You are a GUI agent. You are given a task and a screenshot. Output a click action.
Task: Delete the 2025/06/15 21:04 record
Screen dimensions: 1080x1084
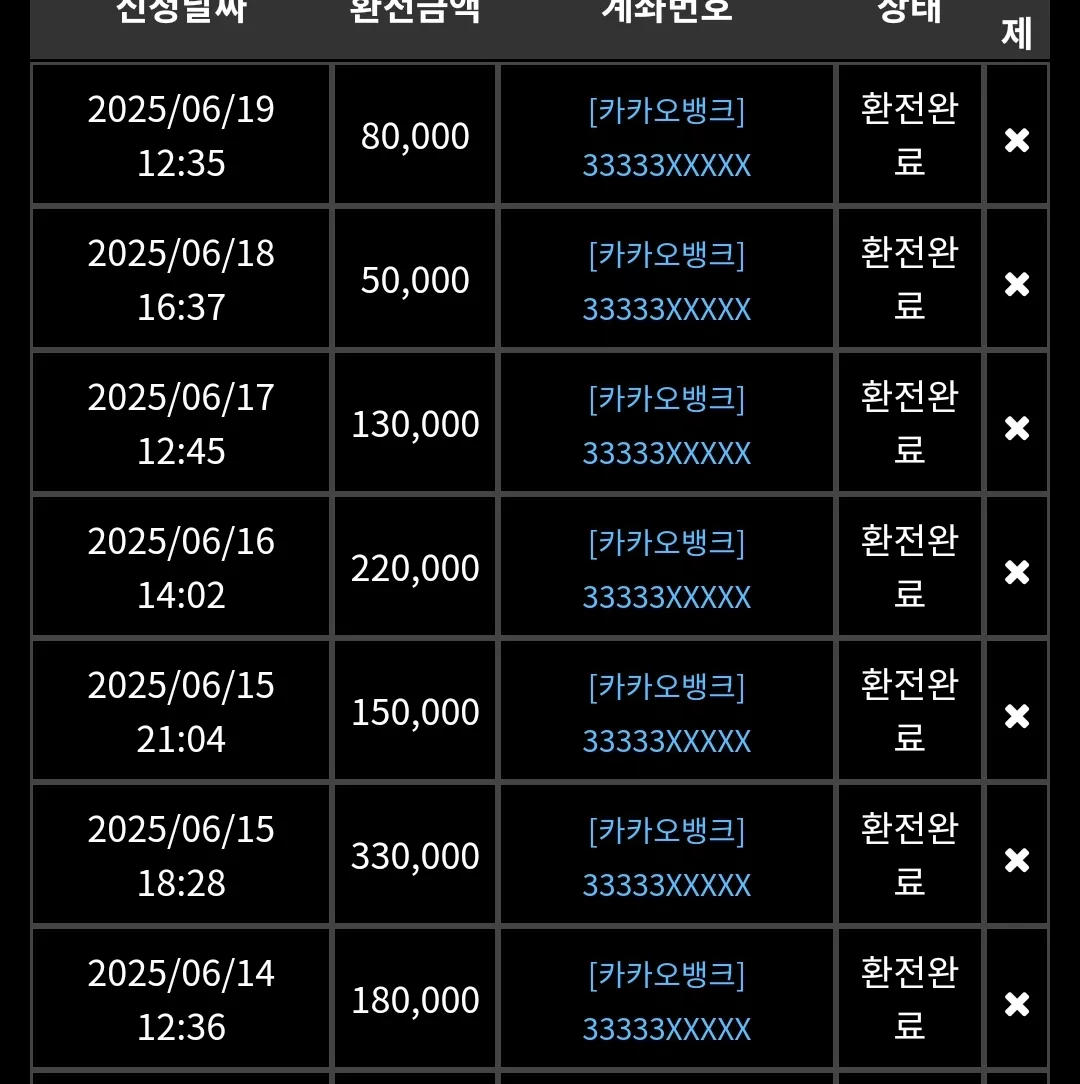[1016, 716]
